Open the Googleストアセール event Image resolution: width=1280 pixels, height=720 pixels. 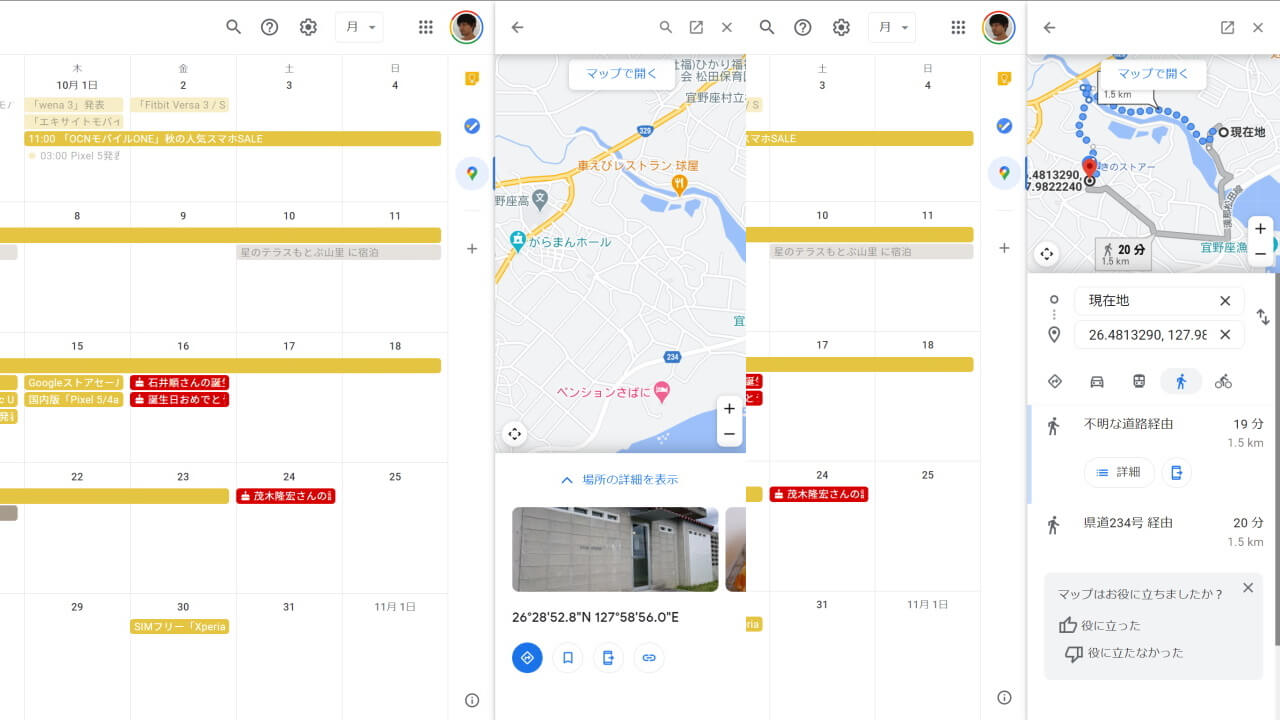pos(73,383)
